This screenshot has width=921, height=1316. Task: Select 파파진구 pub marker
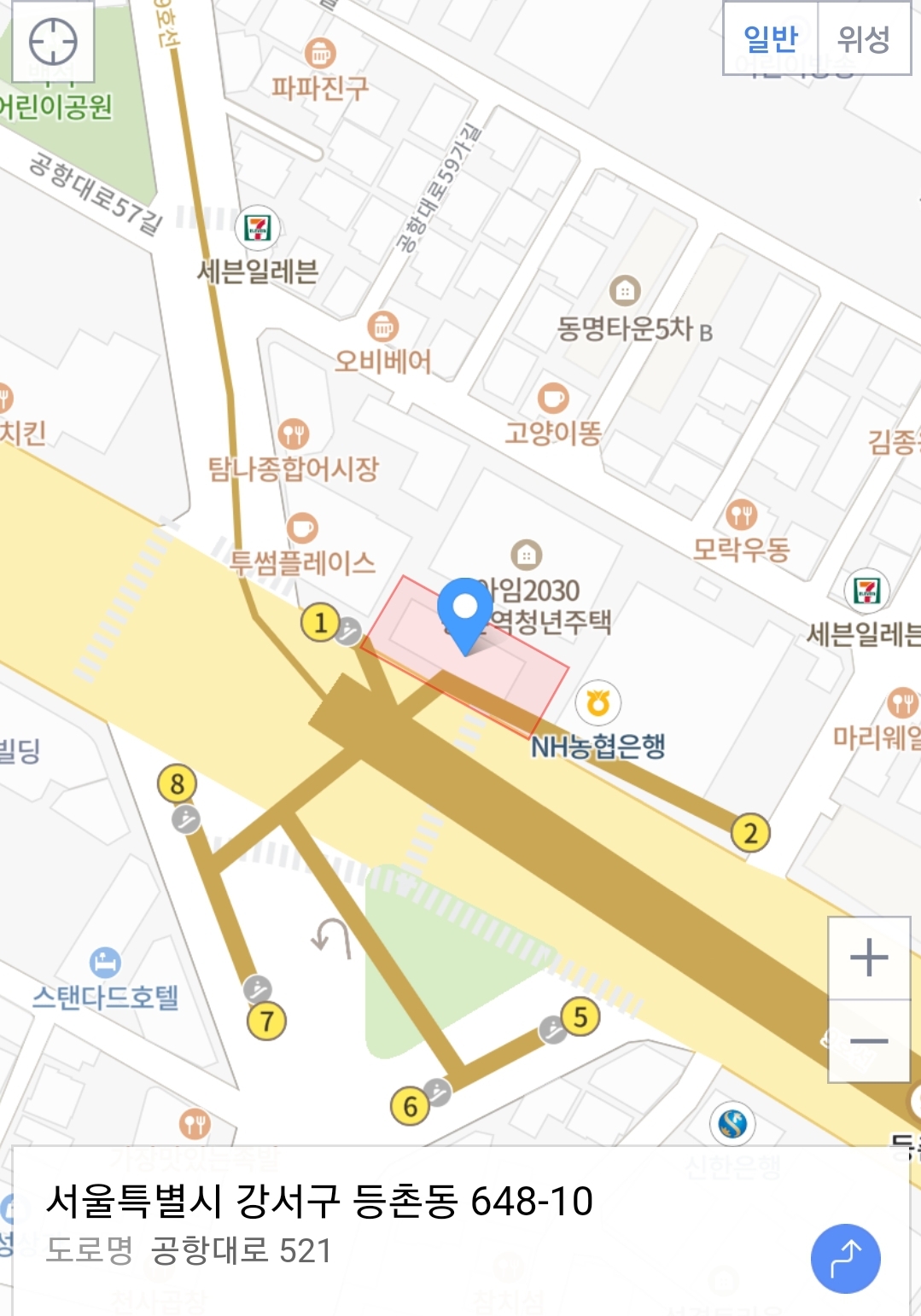(319, 53)
